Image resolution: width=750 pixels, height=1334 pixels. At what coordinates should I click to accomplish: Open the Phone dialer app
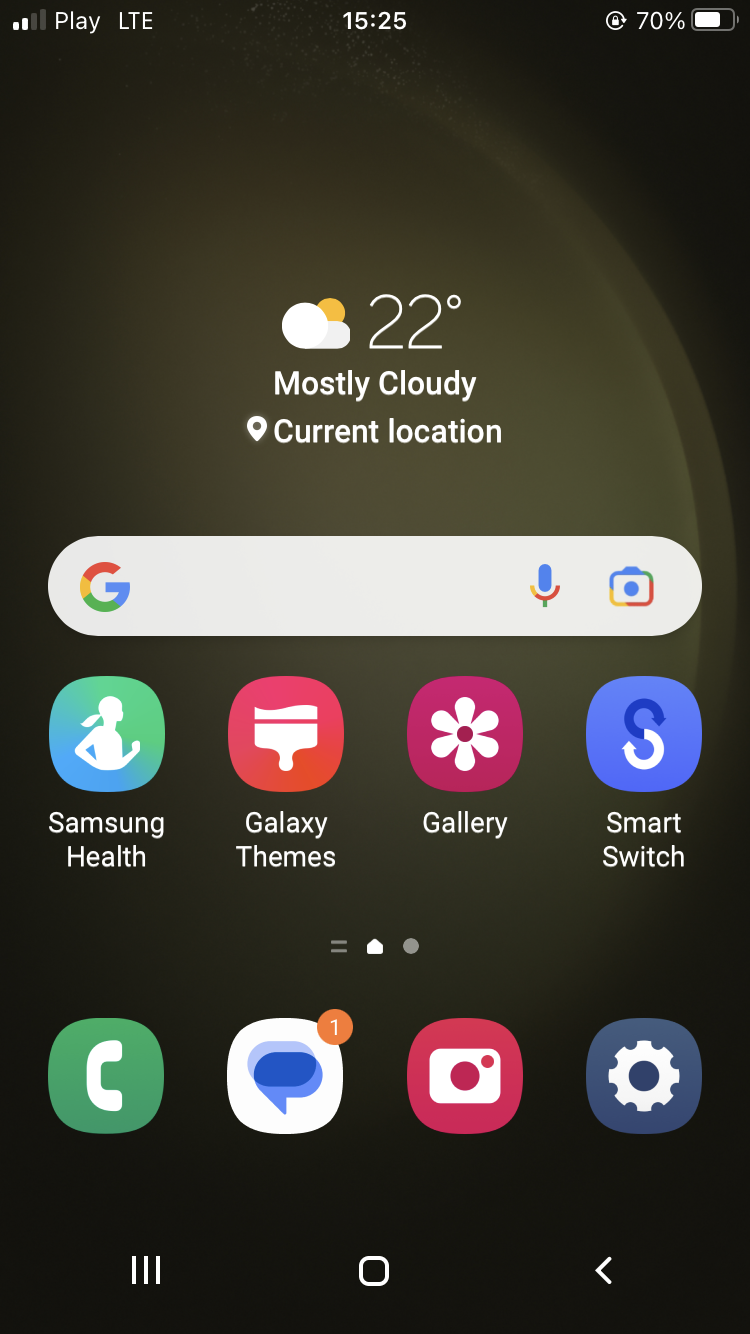click(x=106, y=1076)
